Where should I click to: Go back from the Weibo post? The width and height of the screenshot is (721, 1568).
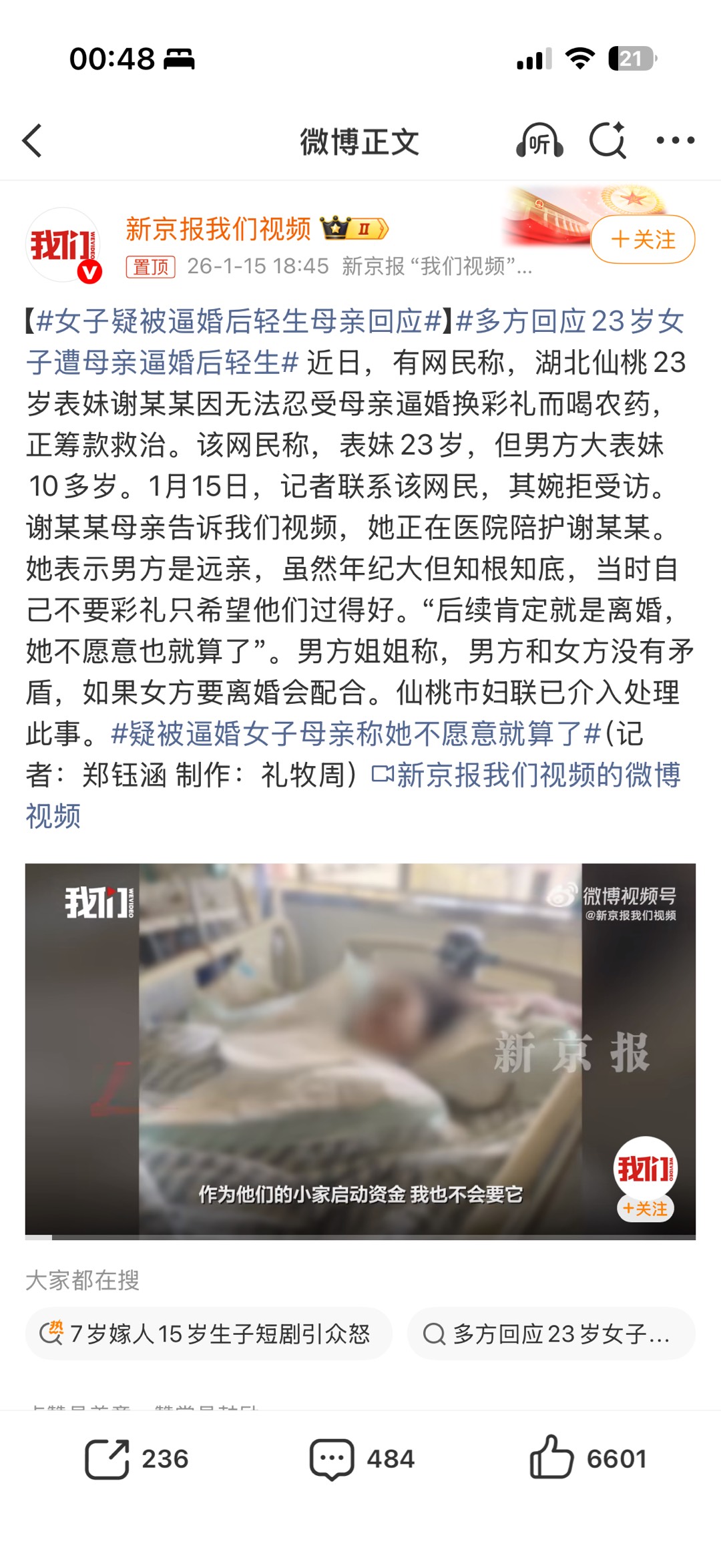[33, 141]
